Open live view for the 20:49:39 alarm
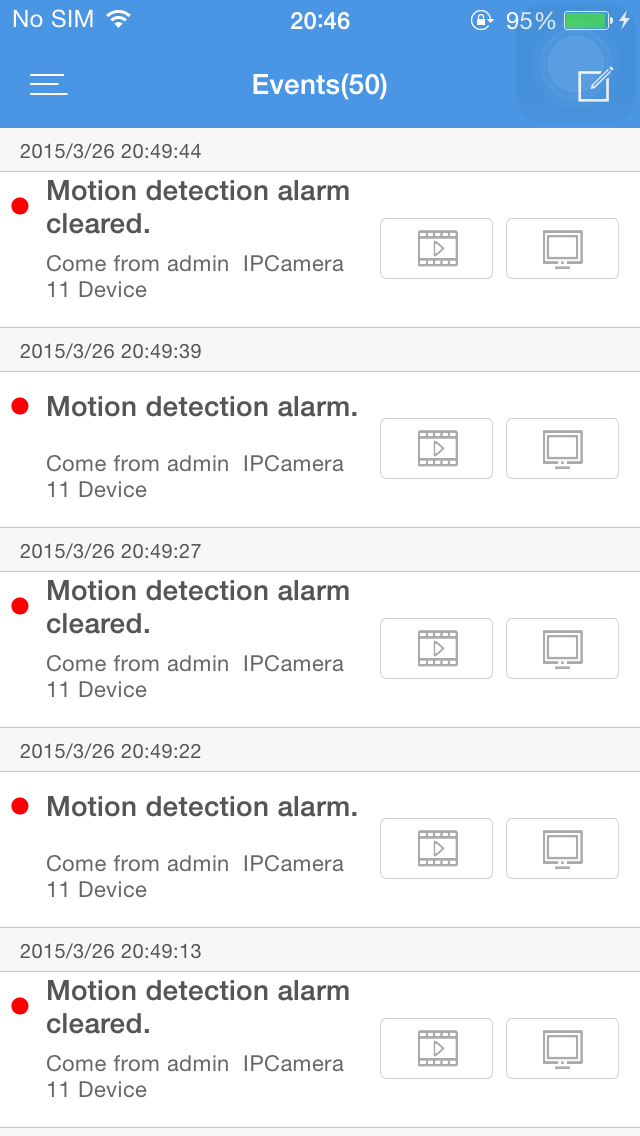 [562, 448]
